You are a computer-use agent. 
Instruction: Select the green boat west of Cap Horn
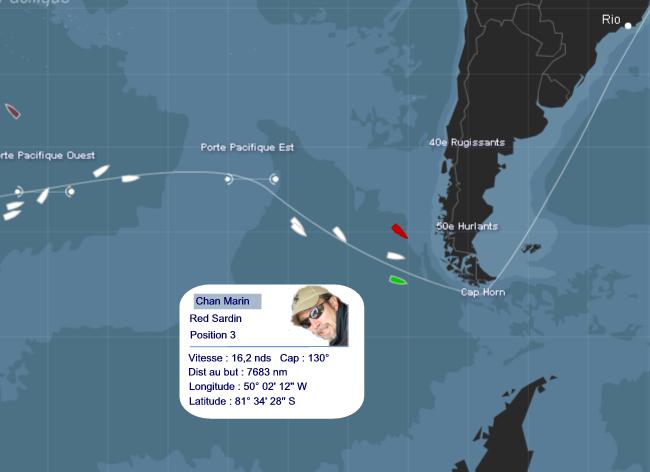tap(398, 279)
